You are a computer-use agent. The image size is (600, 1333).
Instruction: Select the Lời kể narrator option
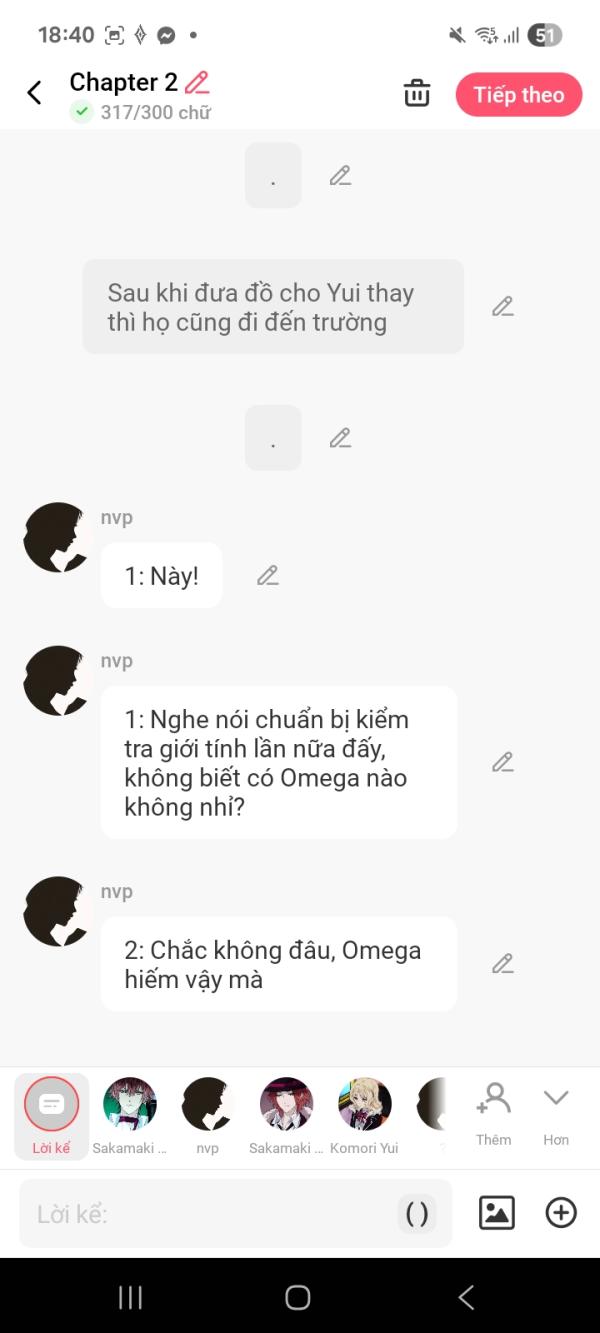tap(51, 1114)
